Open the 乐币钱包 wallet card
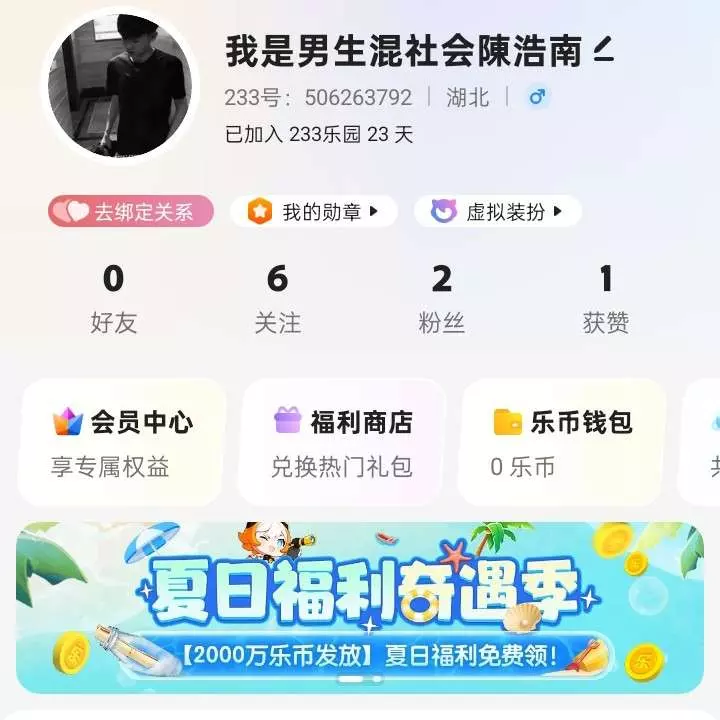This screenshot has height=720, width=720. pos(561,441)
